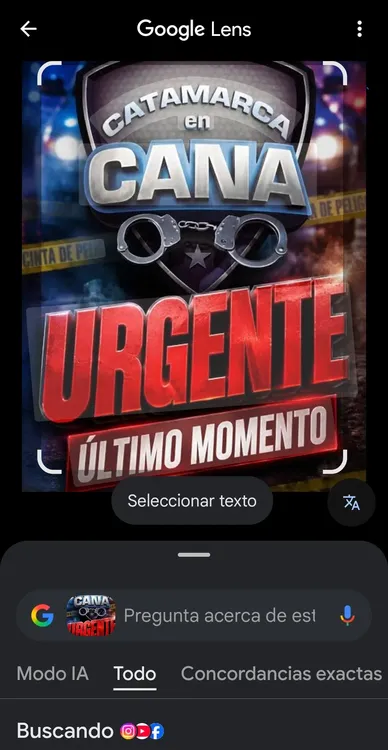Tap the Google logo in search bar
This screenshot has width=388, height=750.
tap(43, 615)
